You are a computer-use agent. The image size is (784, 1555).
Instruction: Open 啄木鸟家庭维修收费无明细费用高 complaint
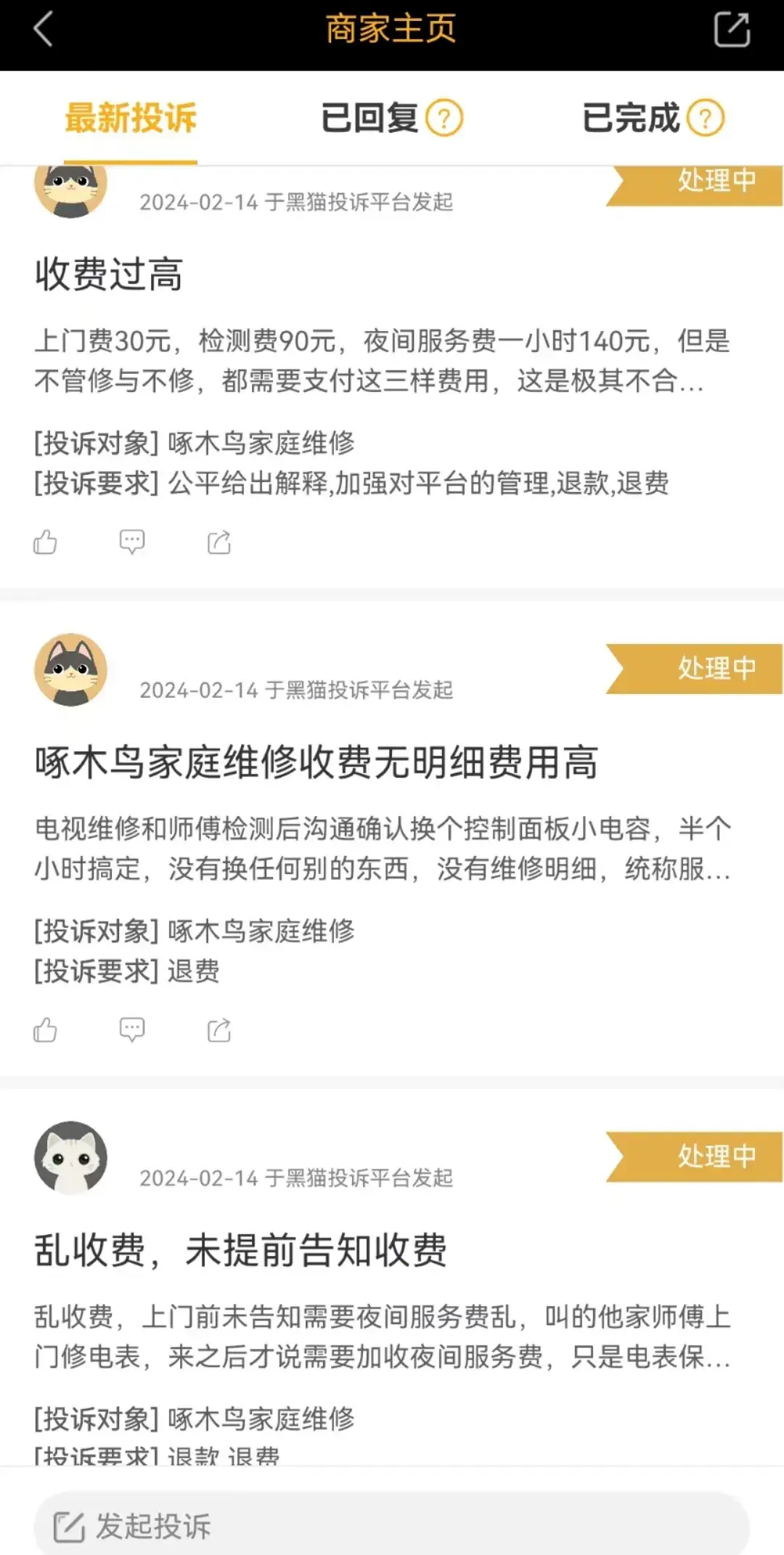coord(317,763)
